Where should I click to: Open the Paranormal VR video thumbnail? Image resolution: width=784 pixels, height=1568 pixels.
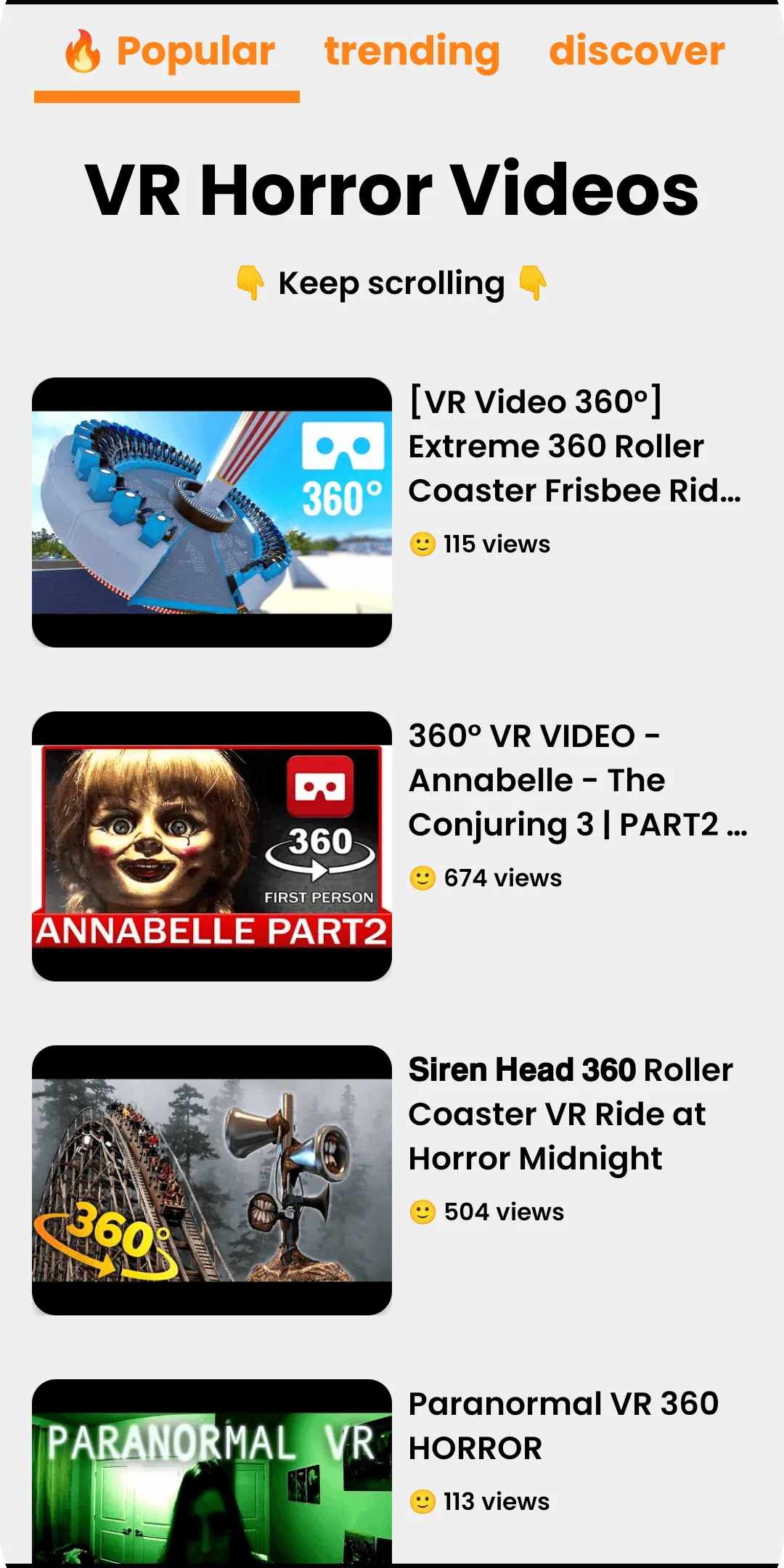[x=212, y=1471]
